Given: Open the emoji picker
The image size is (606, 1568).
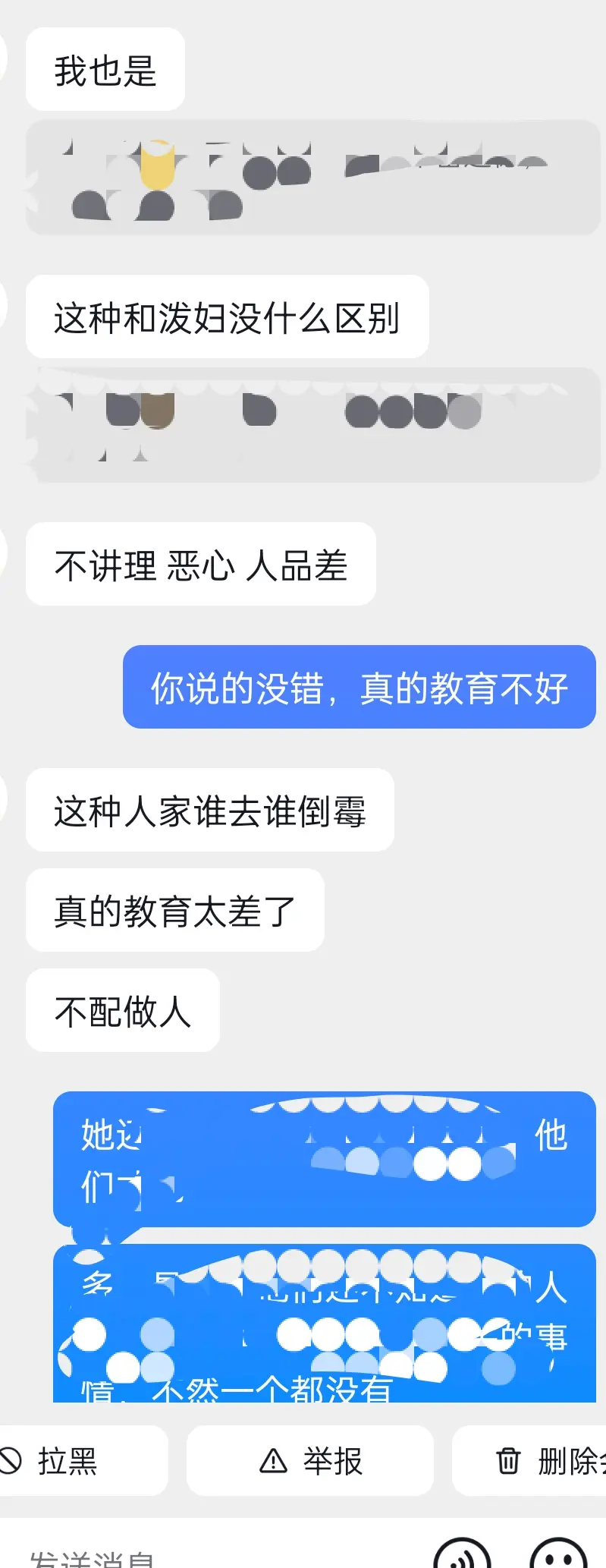Looking at the screenshot, I should (557, 1556).
